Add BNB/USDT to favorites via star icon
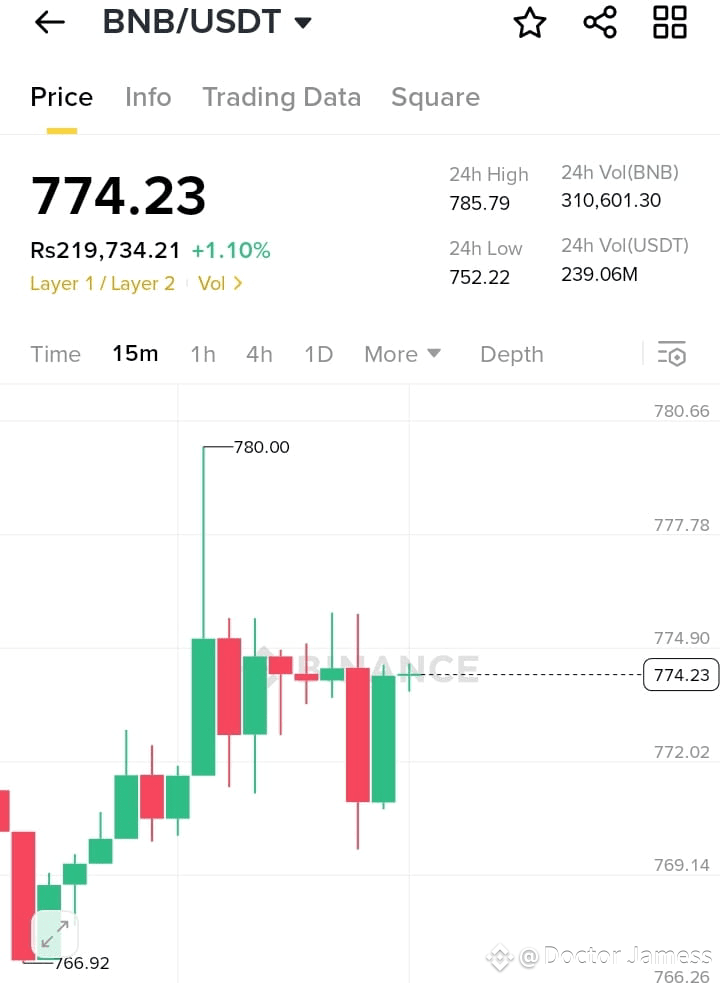The image size is (720, 983). [x=529, y=22]
